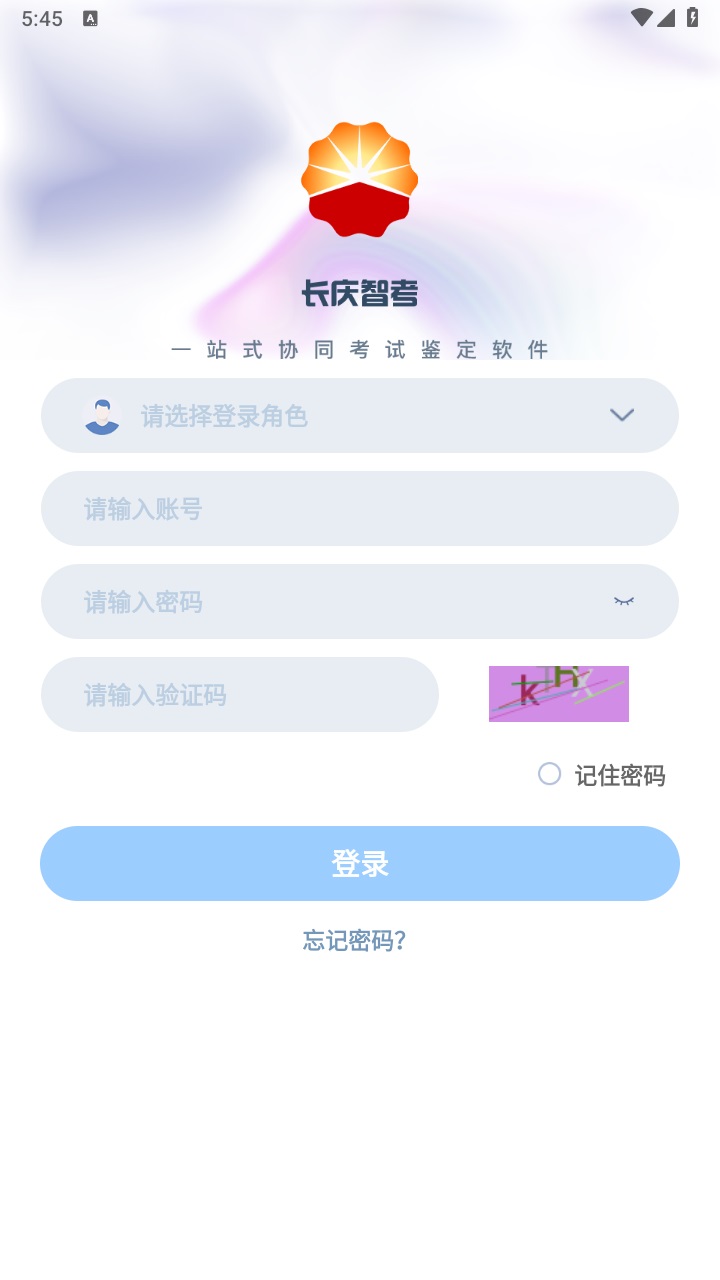Click the 长庆智考 app title text
The width and height of the screenshot is (720, 1280).
pyautogui.click(x=359, y=294)
